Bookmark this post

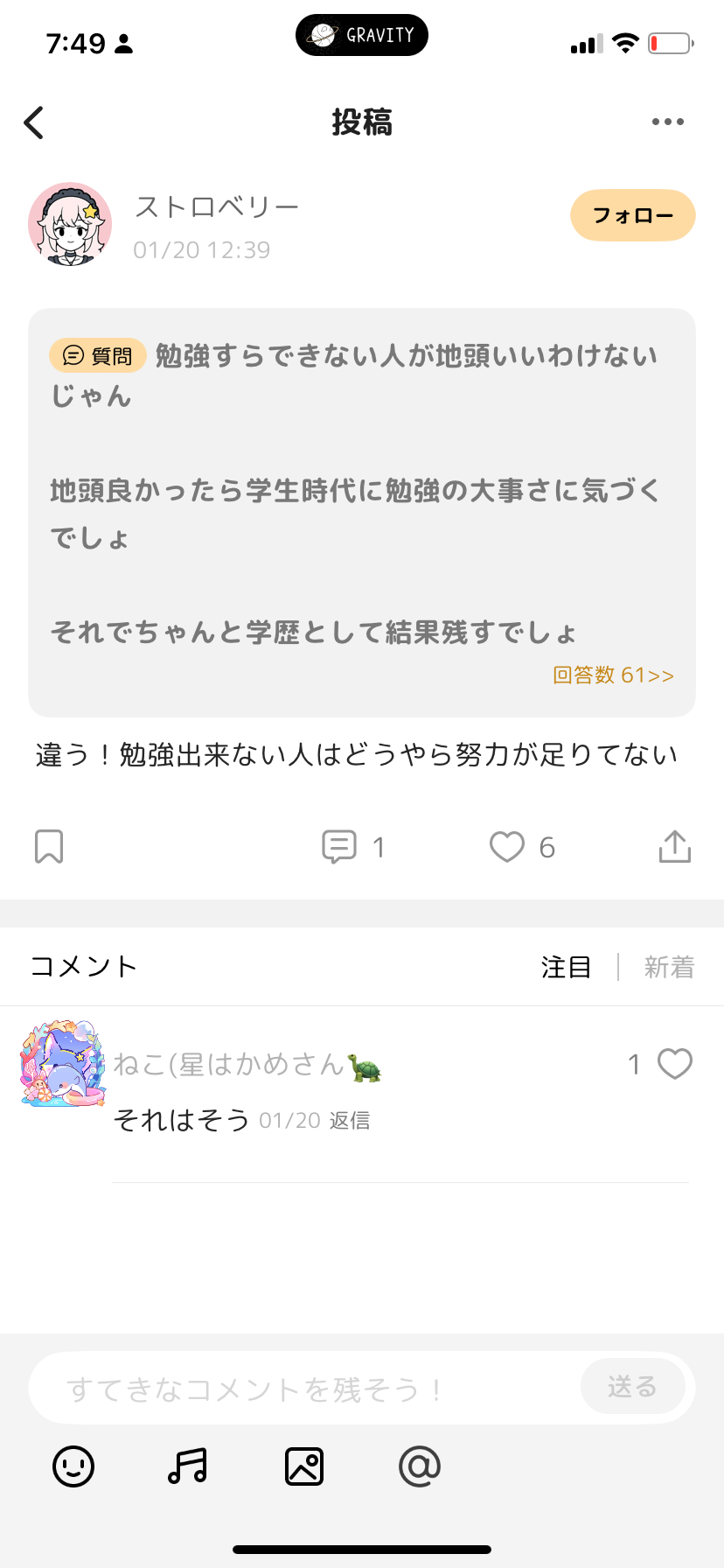(49, 846)
